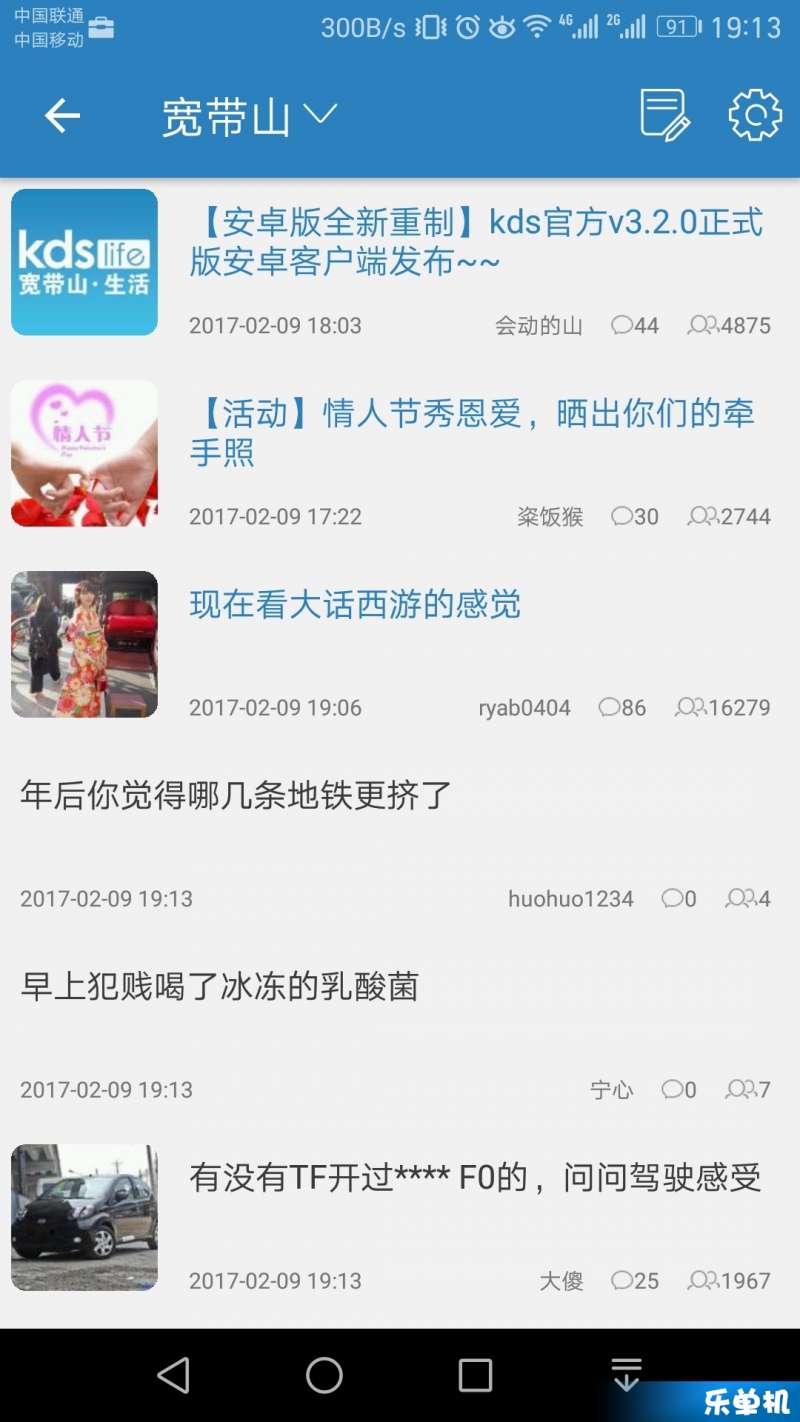Open the kds官方v3.2.0 Android client post

tap(475, 241)
